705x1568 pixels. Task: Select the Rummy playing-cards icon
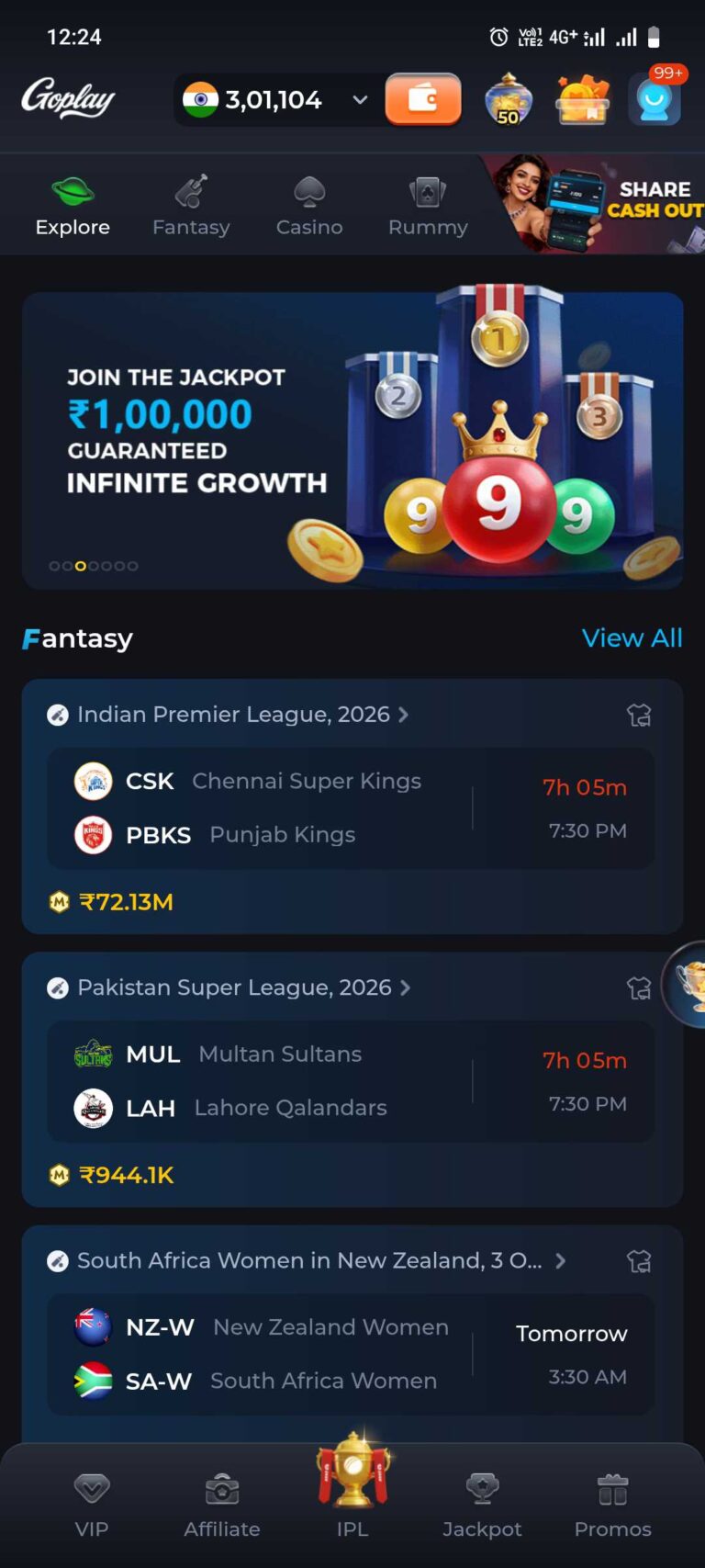click(427, 190)
